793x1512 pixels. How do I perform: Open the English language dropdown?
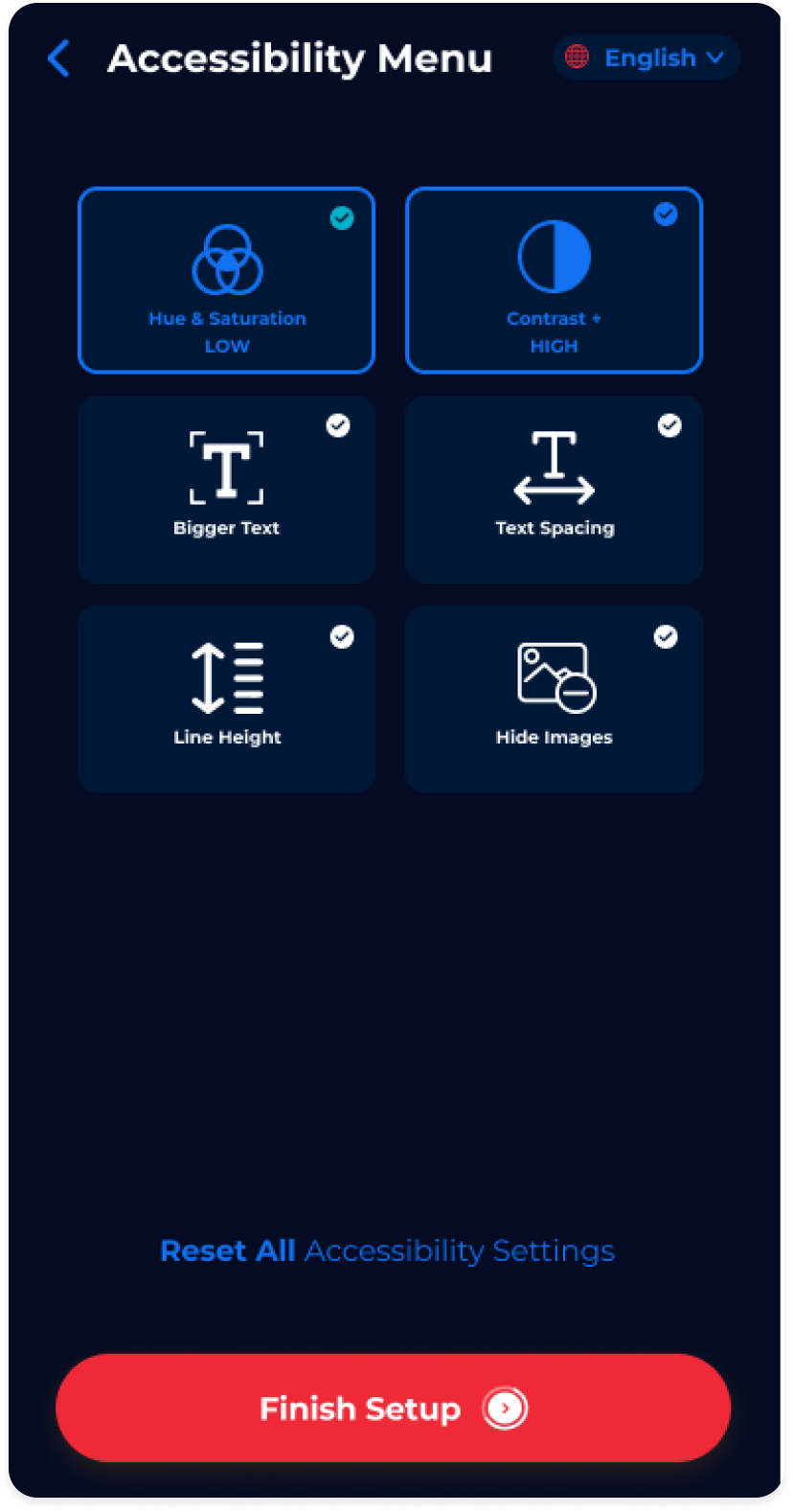[x=647, y=58]
